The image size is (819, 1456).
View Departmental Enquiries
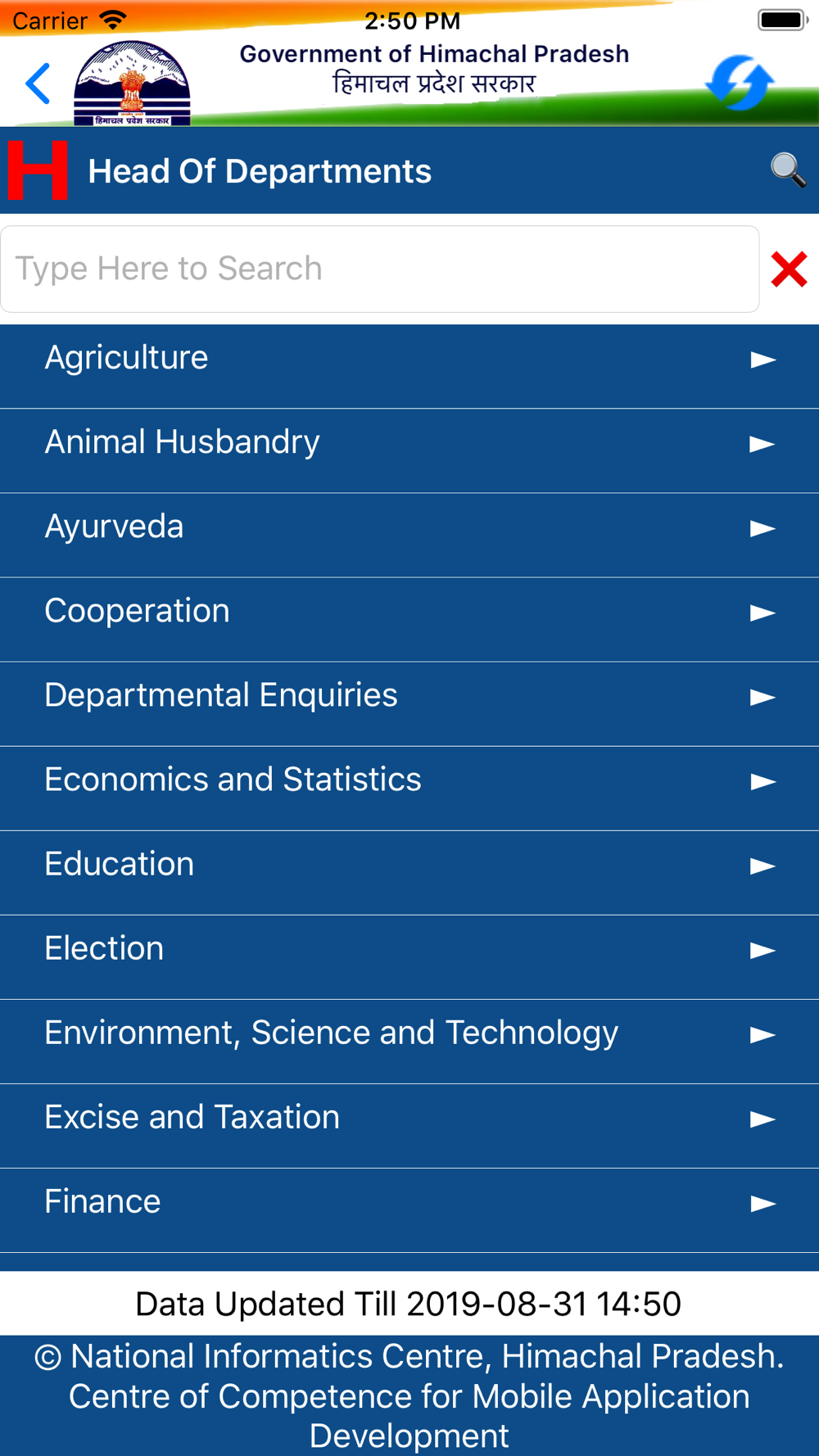point(409,704)
